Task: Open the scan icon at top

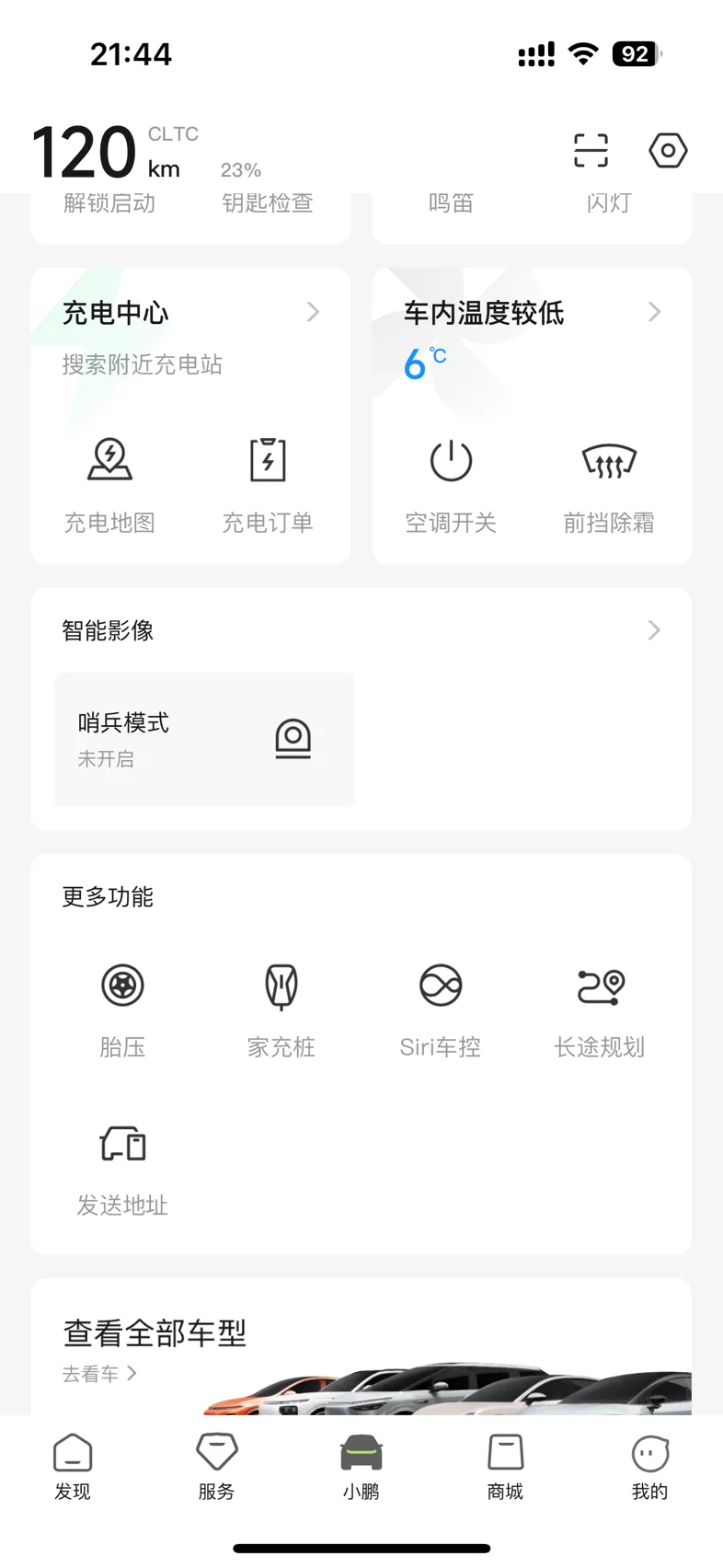Action: point(591,150)
